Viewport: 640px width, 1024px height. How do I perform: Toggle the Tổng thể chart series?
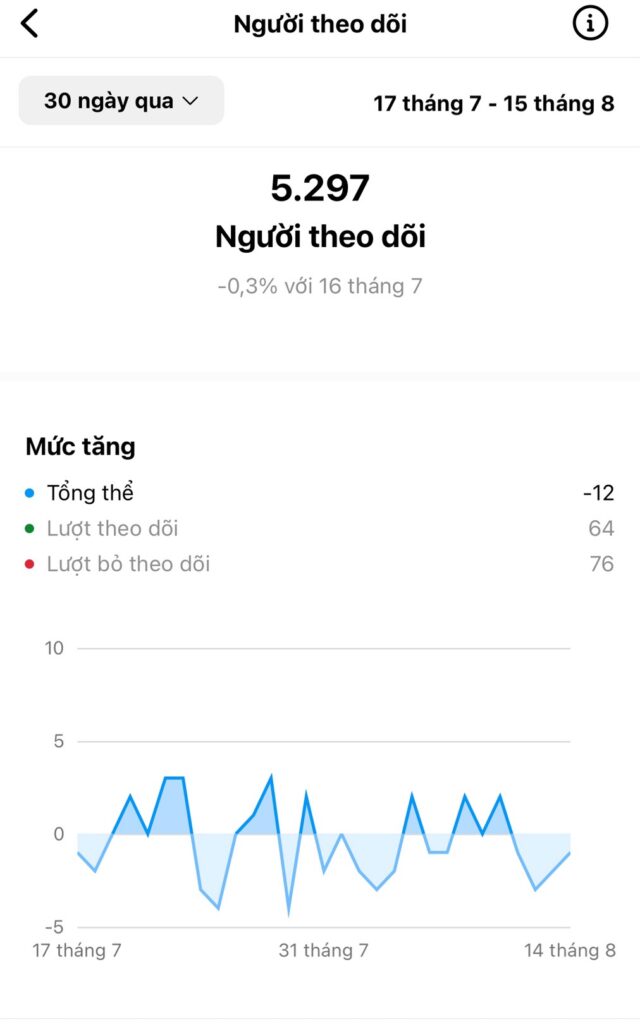pyautogui.click(x=90, y=493)
